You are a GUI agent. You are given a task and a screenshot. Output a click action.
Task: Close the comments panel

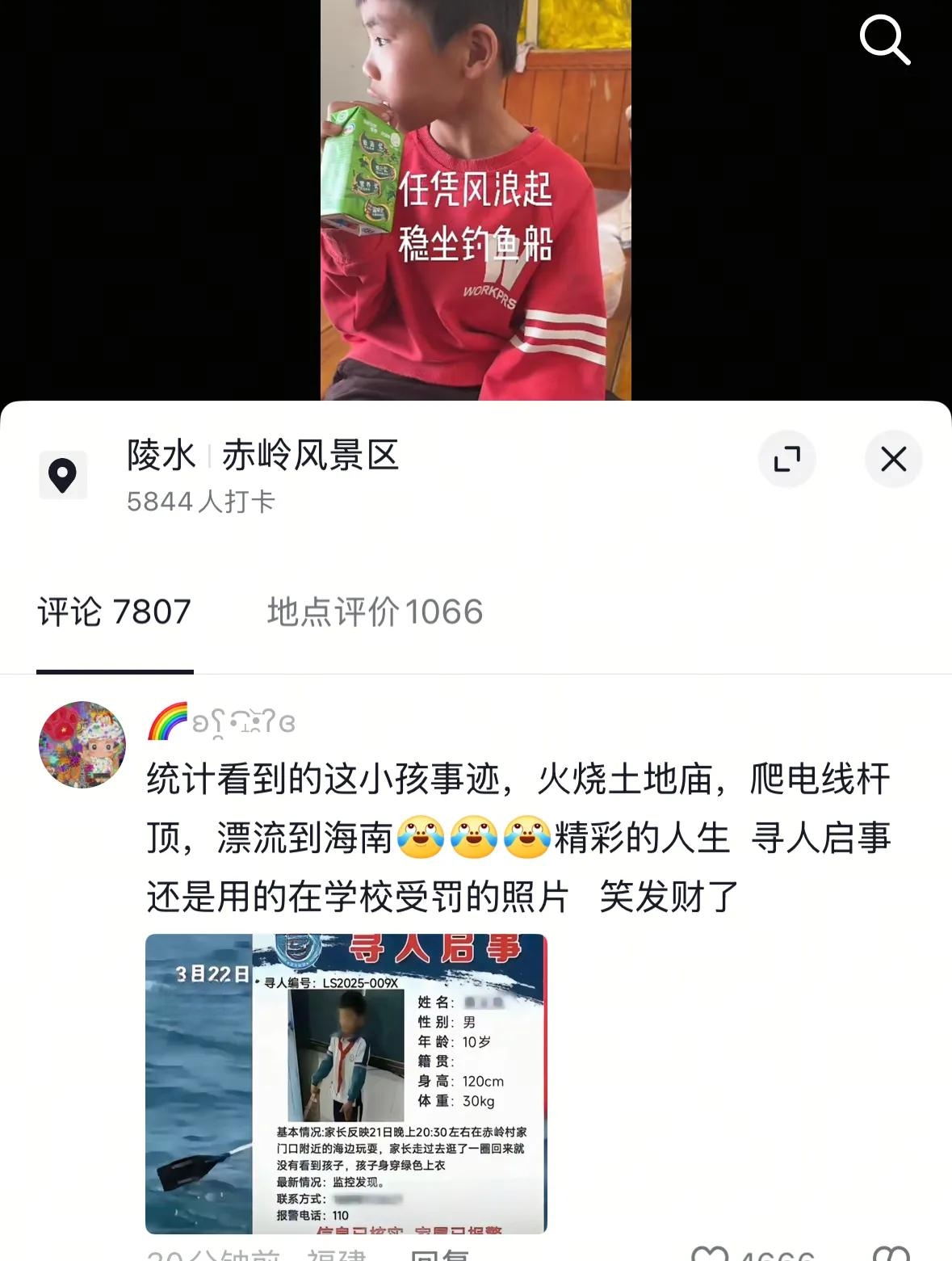click(893, 459)
